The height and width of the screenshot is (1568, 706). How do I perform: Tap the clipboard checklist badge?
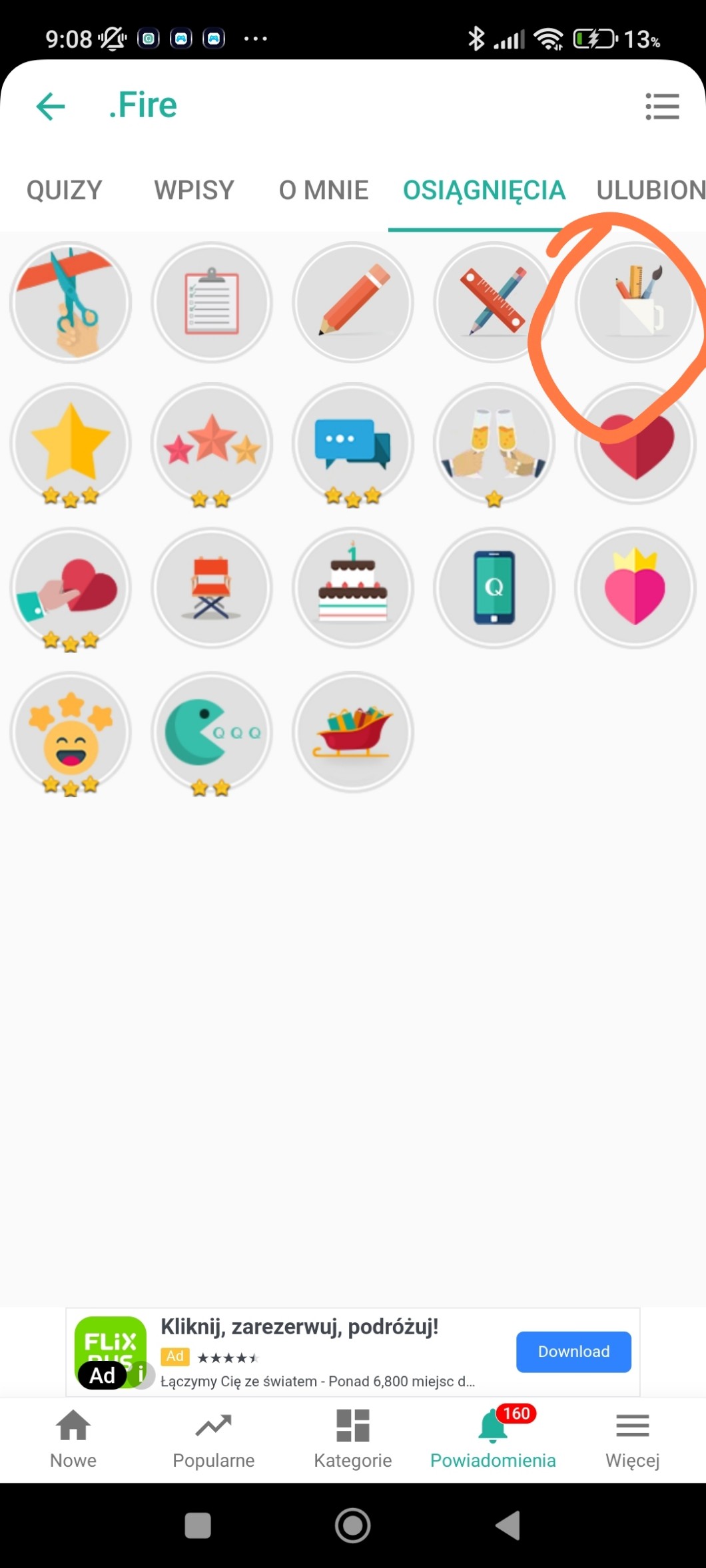click(x=212, y=302)
